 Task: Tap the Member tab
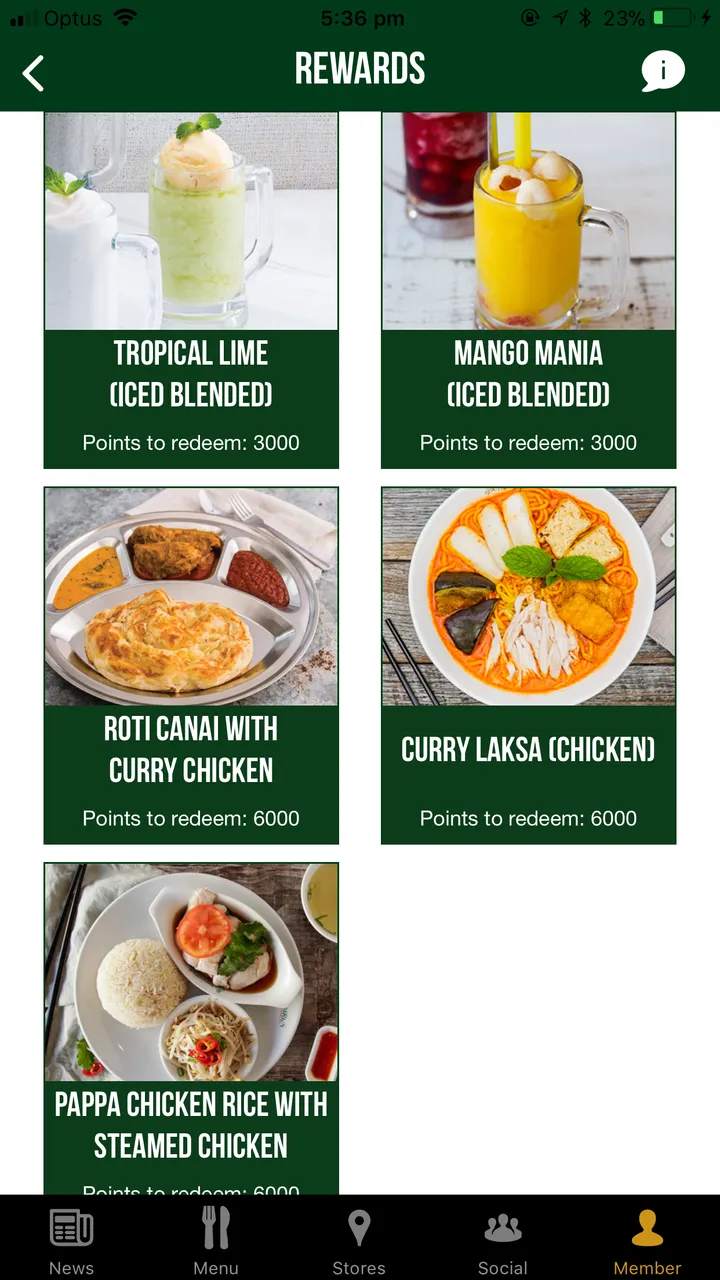(647, 1238)
